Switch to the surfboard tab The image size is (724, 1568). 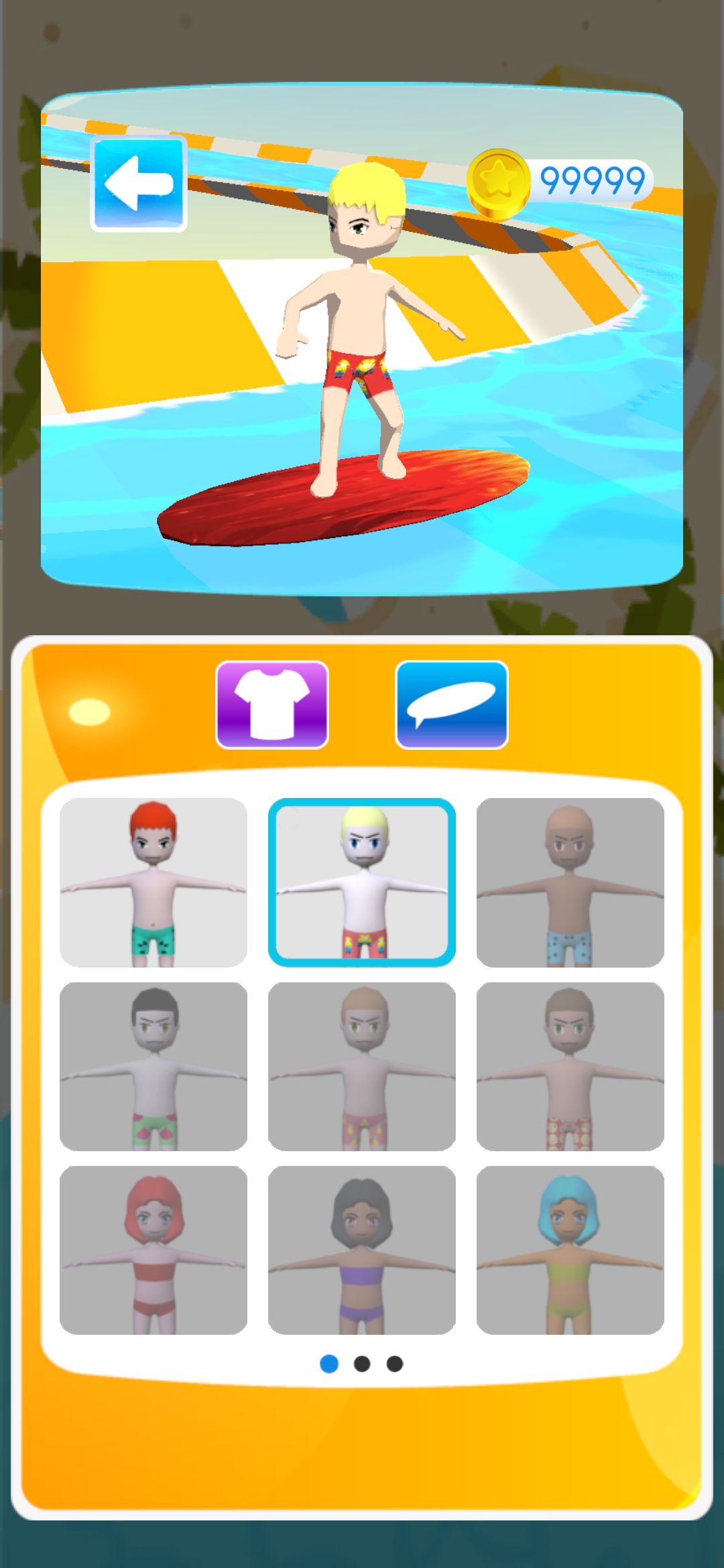pyautogui.click(x=452, y=704)
